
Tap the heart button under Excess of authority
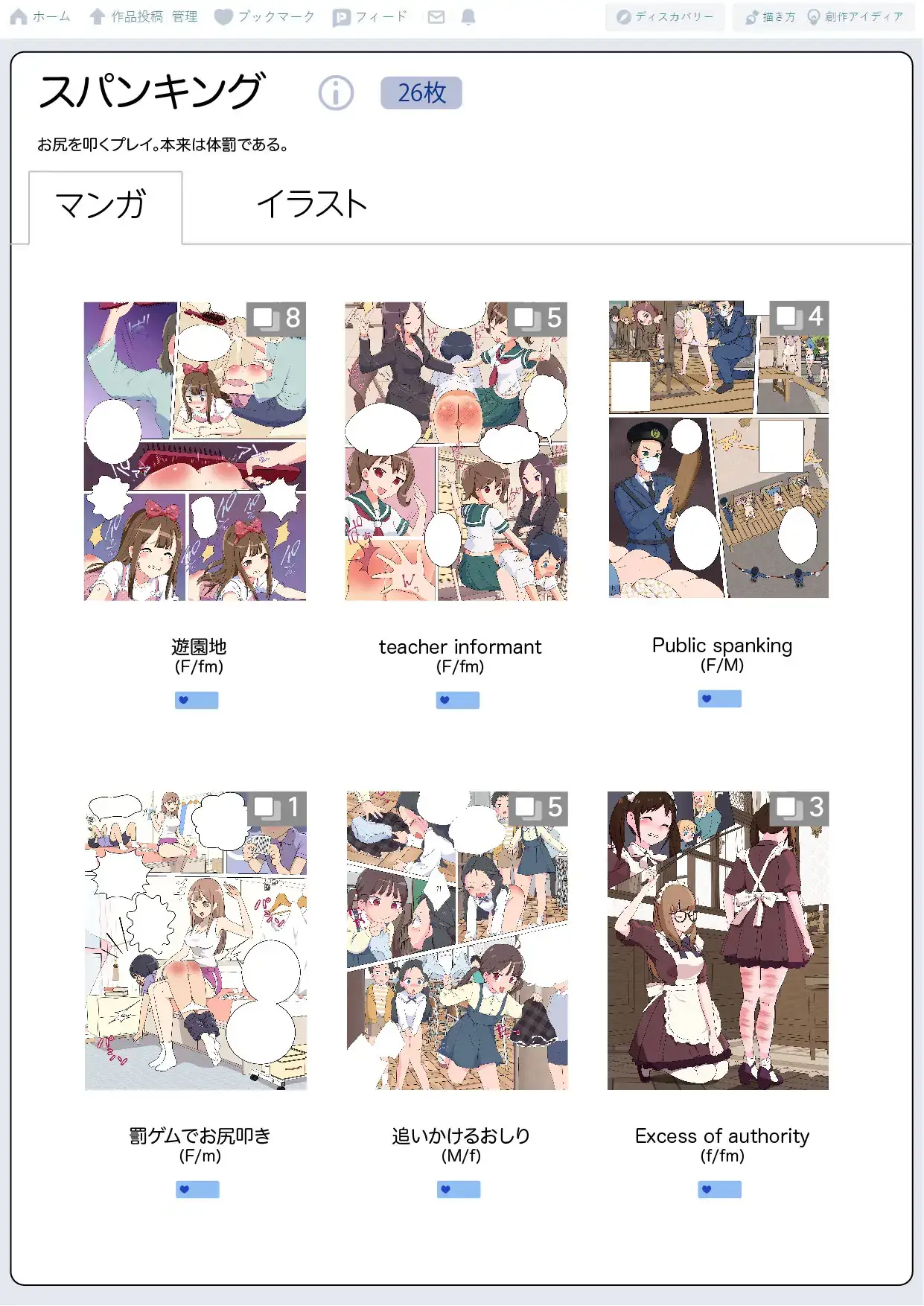point(719,1189)
